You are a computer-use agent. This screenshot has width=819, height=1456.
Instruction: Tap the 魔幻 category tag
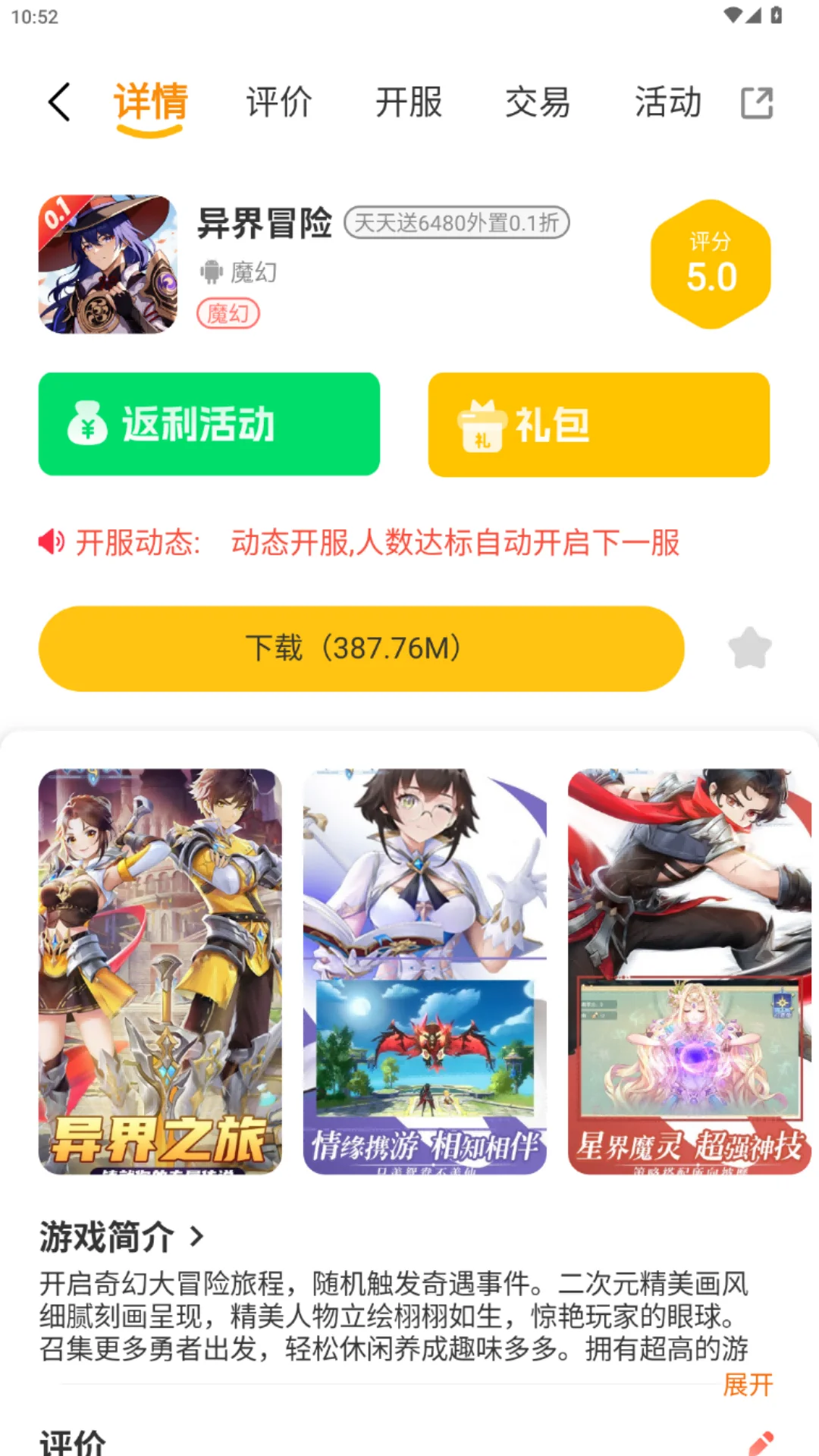pos(230,311)
